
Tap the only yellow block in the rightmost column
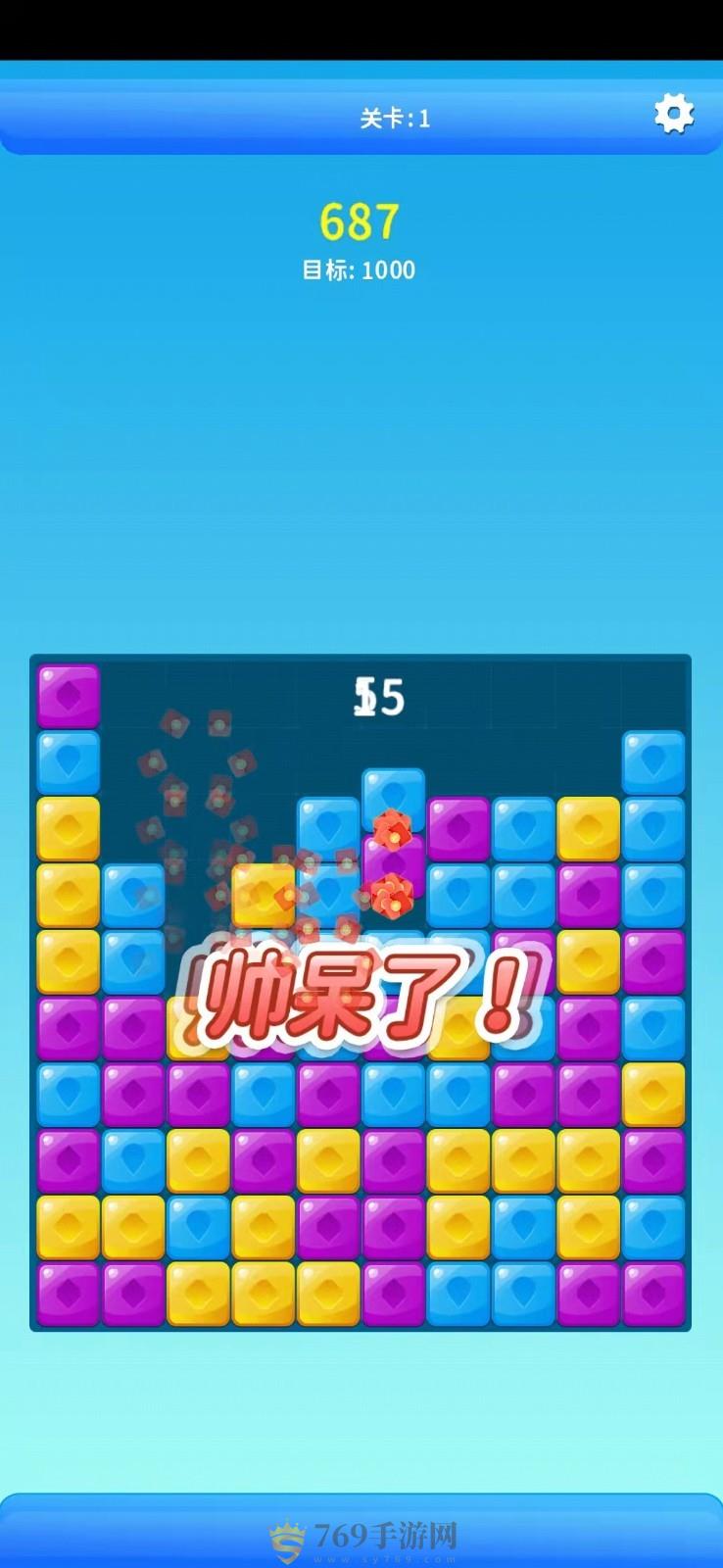point(653,1095)
